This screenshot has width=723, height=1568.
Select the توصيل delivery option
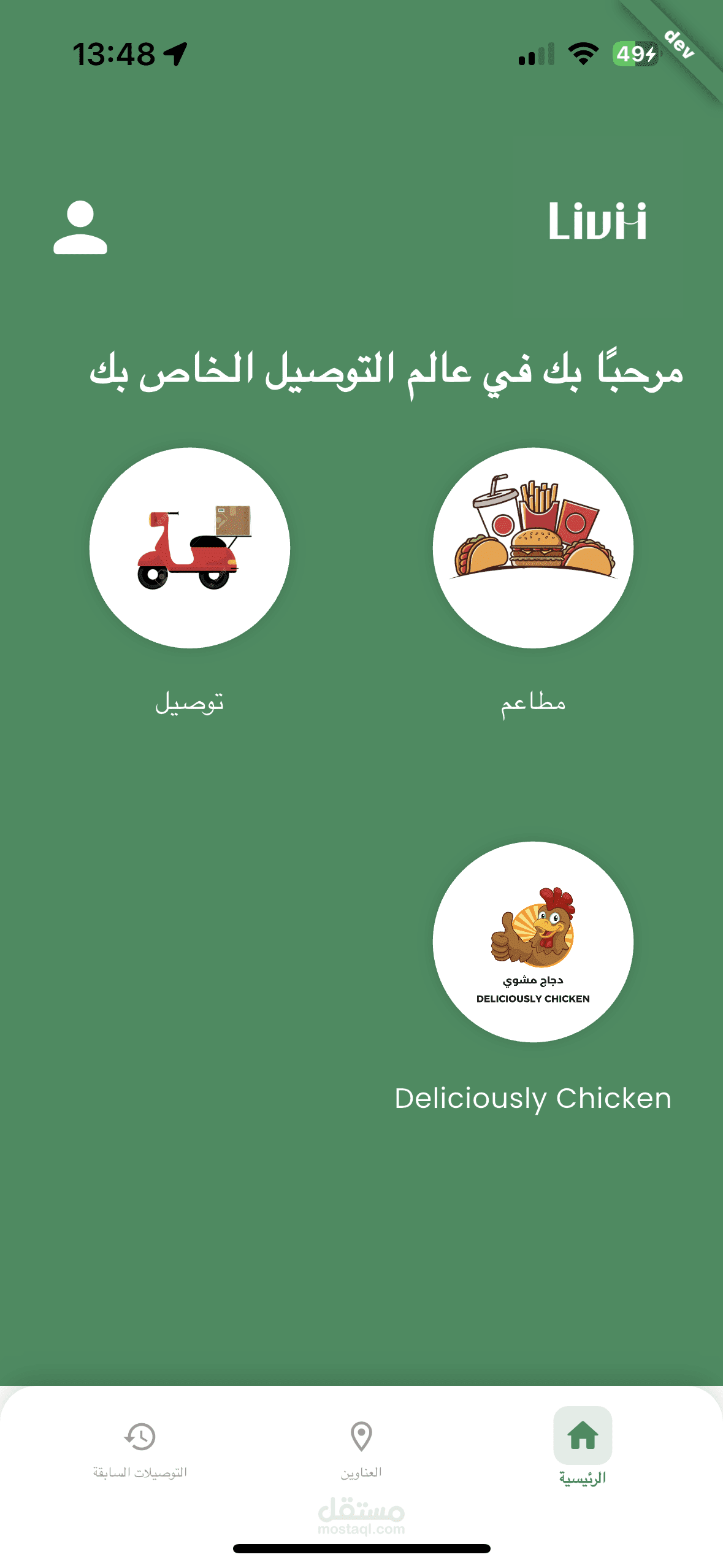pos(189,548)
